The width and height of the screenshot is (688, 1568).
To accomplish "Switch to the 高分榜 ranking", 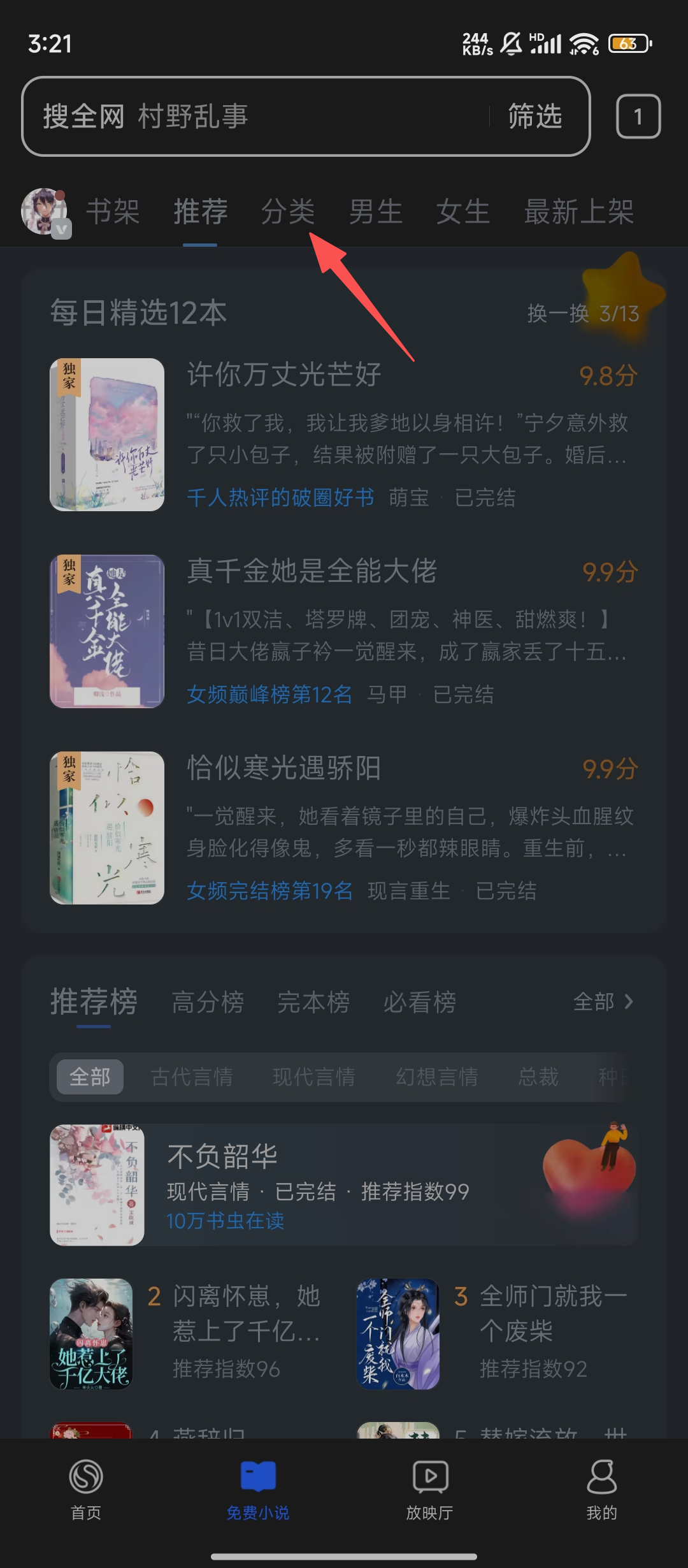I will click(x=208, y=1003).
